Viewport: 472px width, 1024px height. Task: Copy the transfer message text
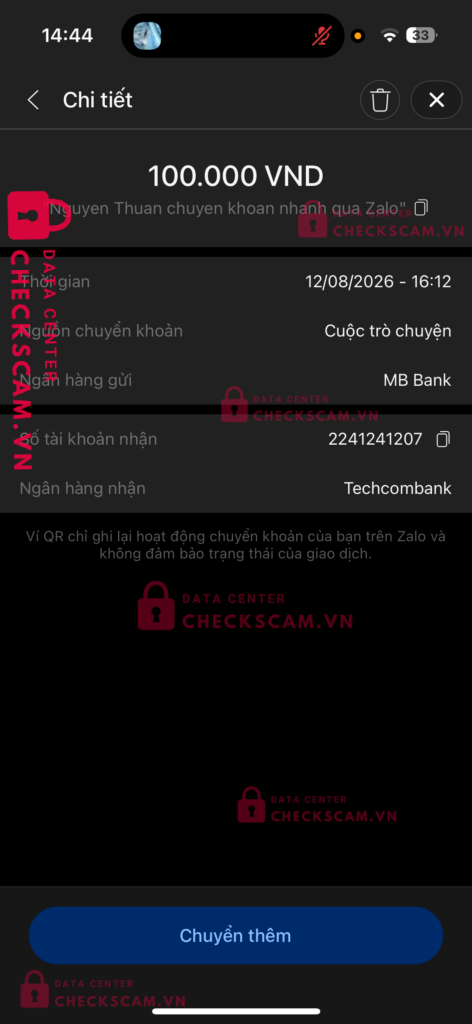click(422, 208)
